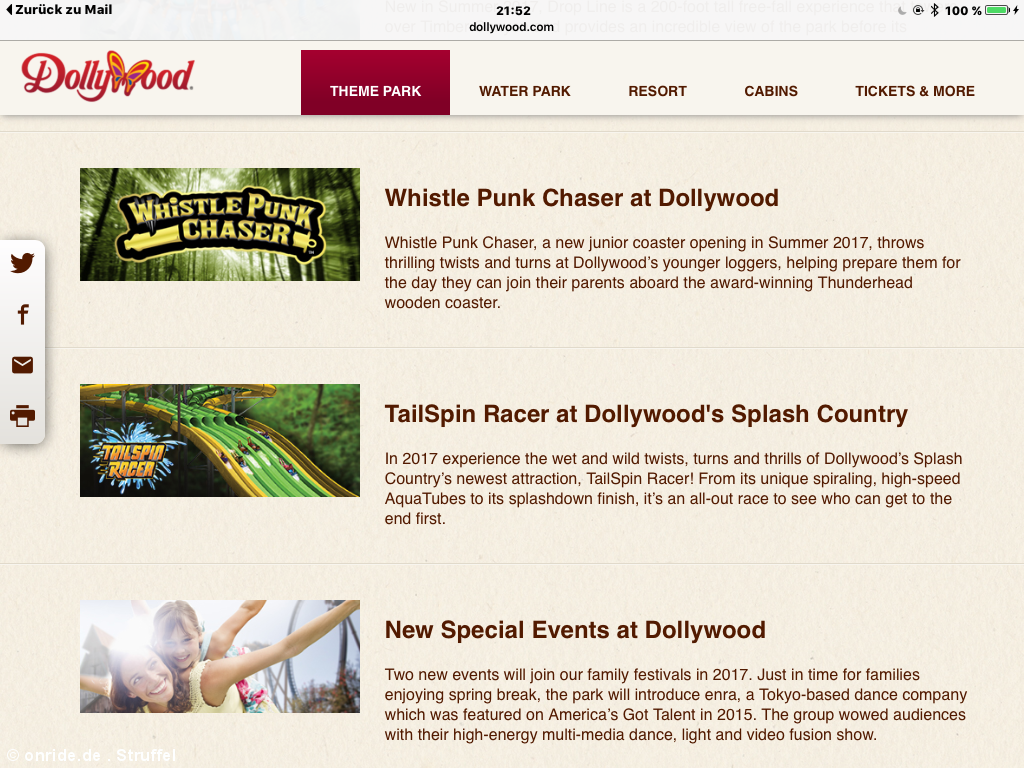Switch to the Resort tab

(x=657, y=91)
